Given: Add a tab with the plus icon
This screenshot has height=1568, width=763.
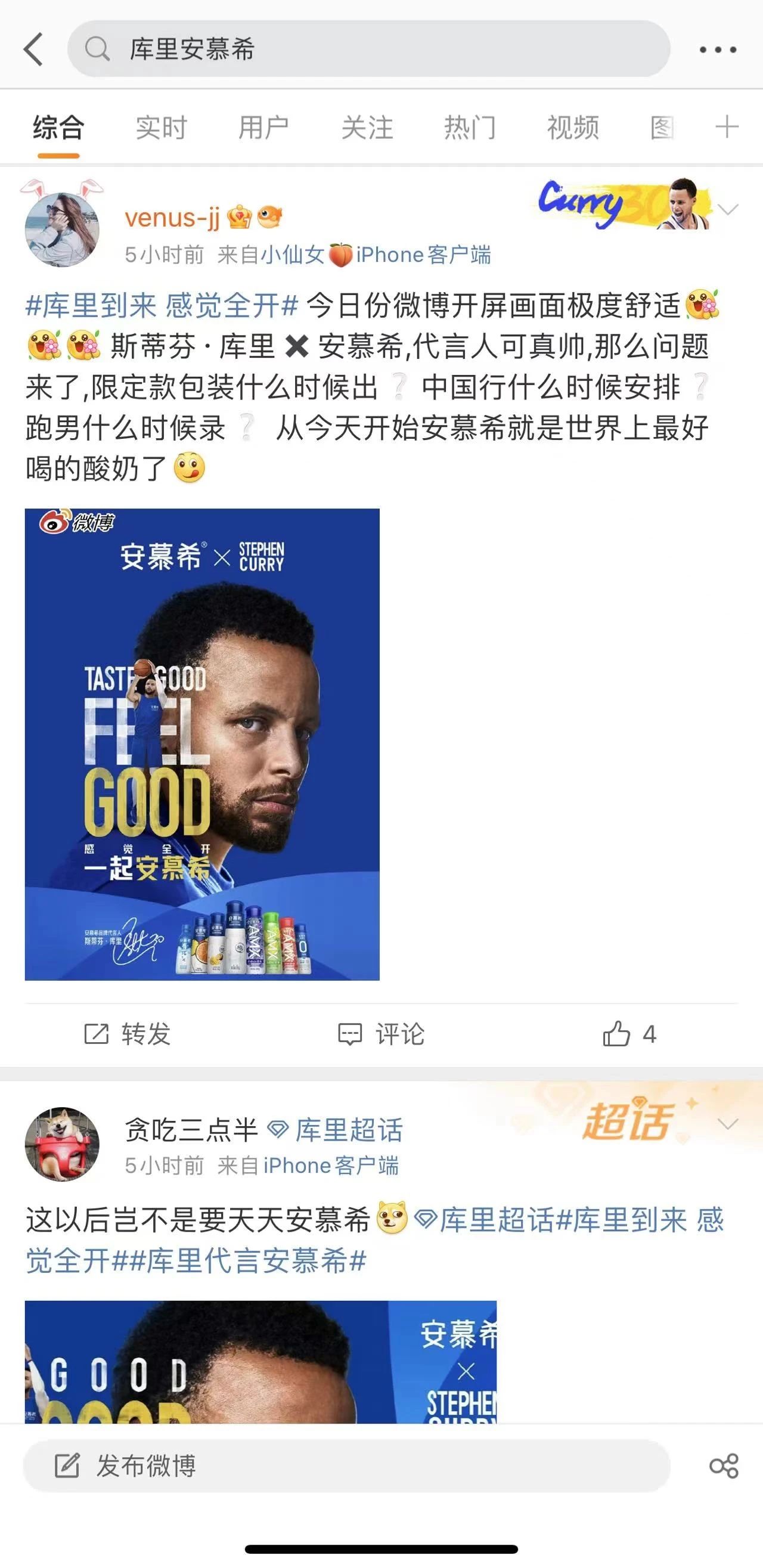Looking at the screenshot, I should 727,127.
